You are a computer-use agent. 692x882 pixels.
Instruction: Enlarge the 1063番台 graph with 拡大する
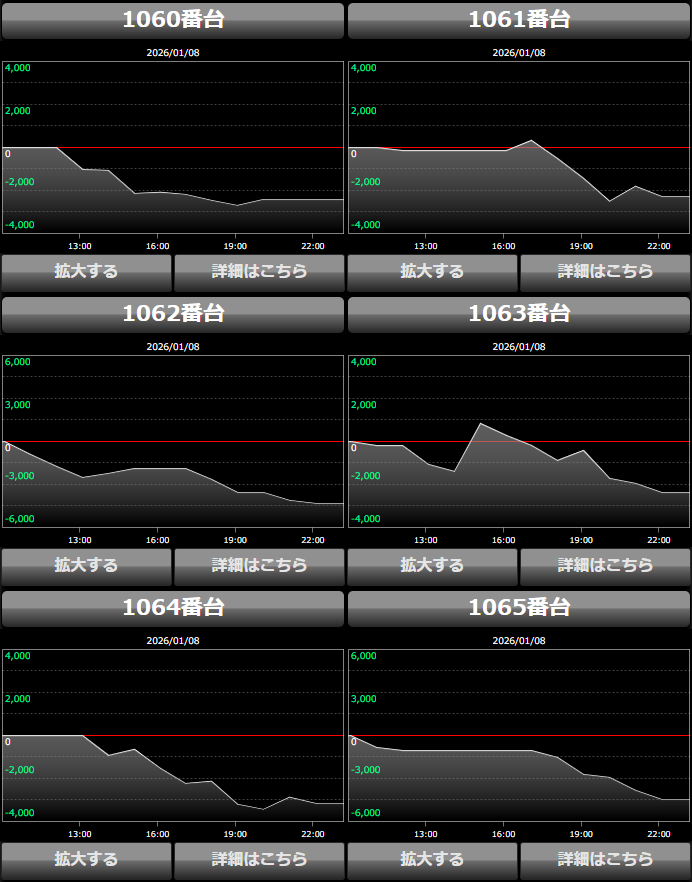[x=432, y=565]
